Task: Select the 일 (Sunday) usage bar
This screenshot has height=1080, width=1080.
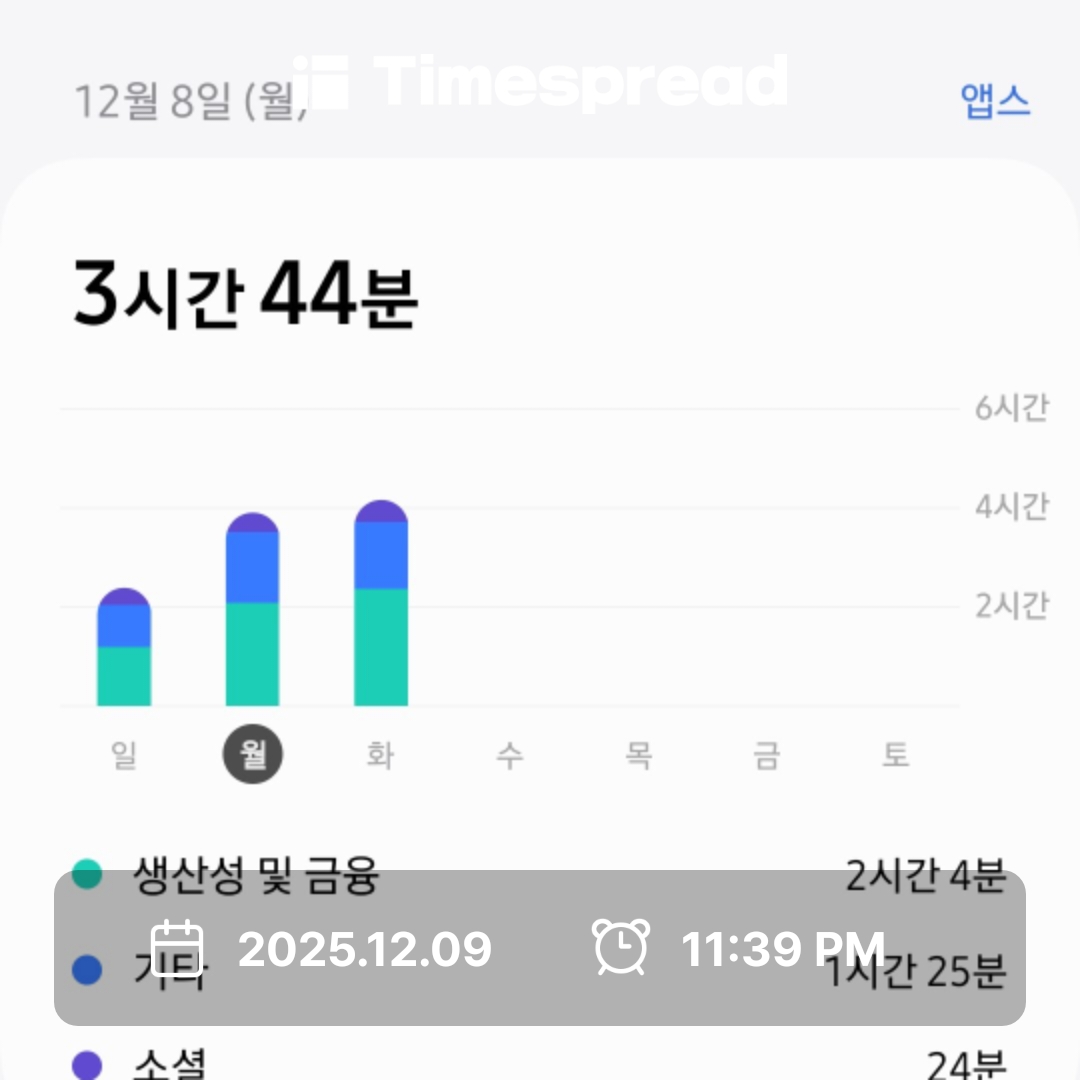Action: pyautogui.click(x=124, y=648)
